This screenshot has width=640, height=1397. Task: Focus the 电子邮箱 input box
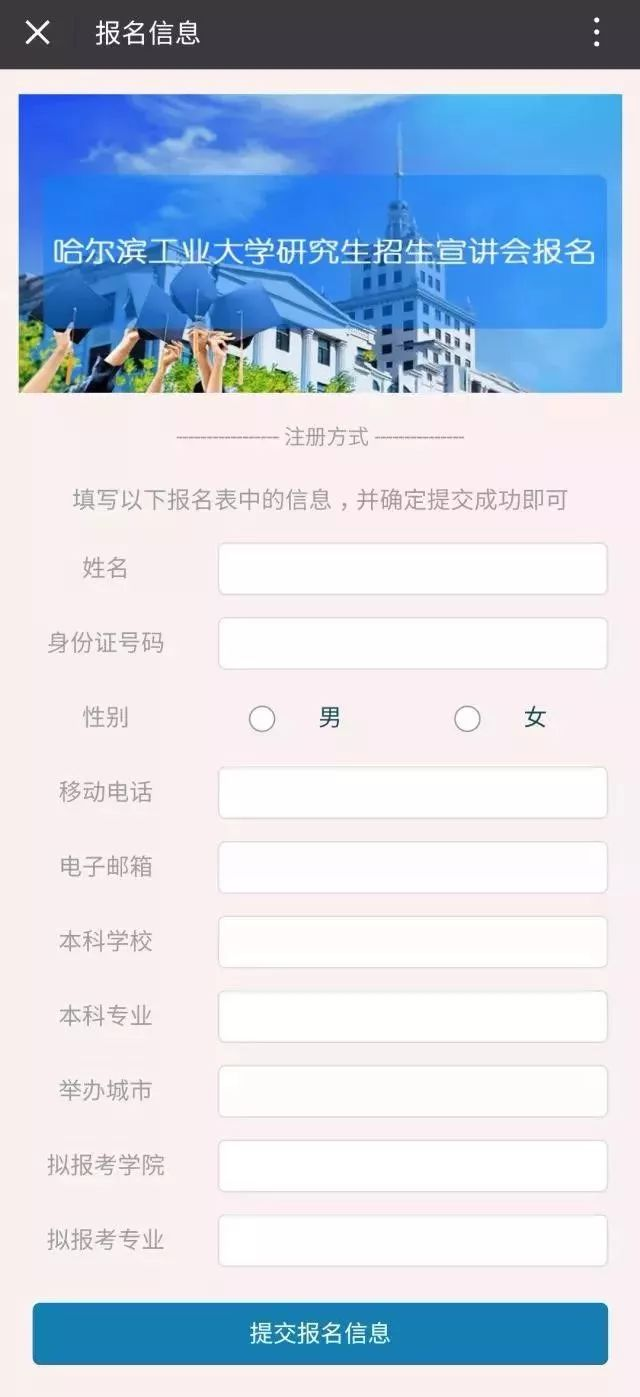413,867
